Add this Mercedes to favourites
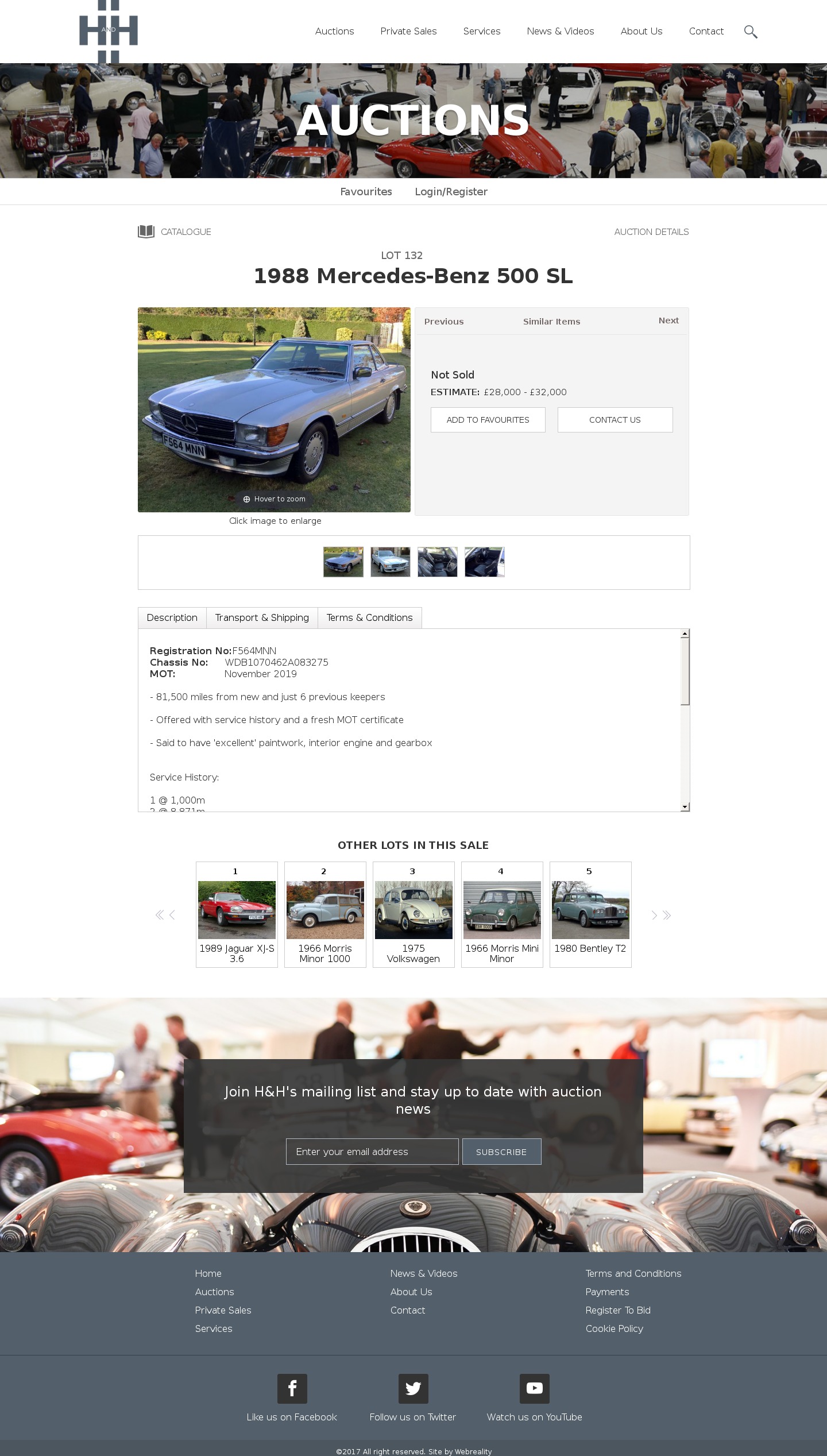This screenshot has width=827, height=1456. tap(488, 420)
